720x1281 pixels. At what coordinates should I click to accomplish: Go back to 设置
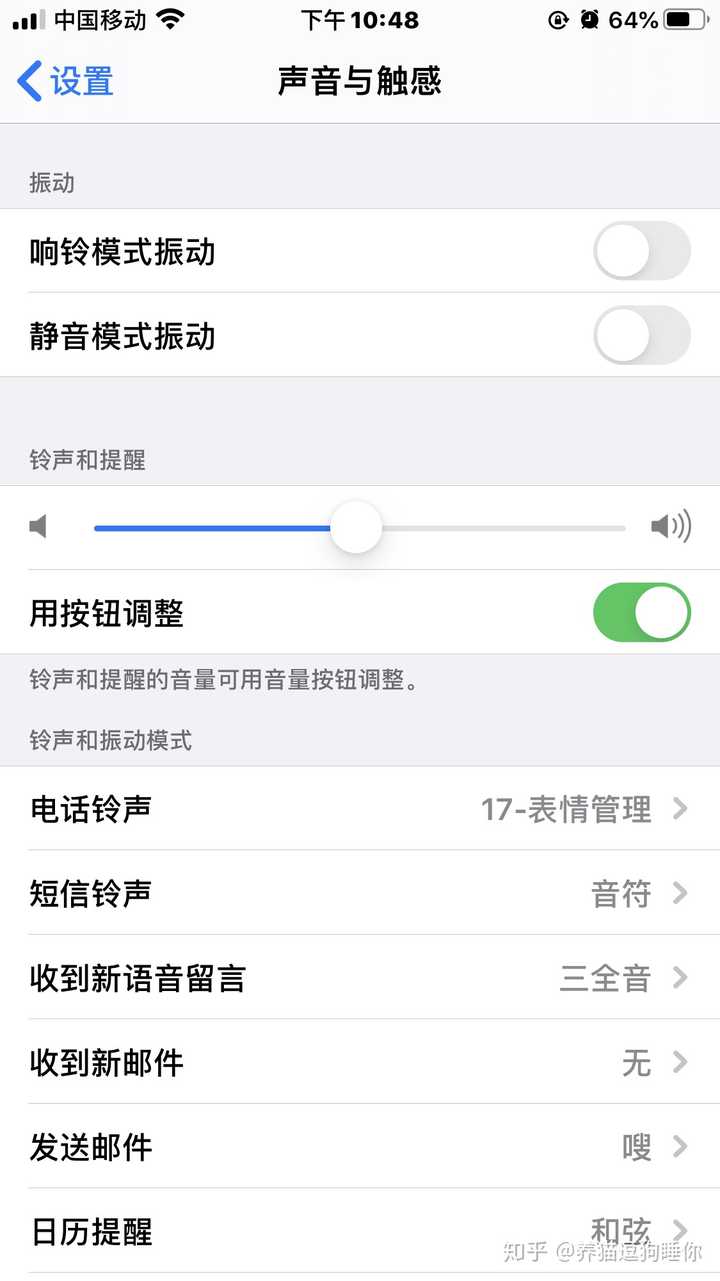[66, 81]
